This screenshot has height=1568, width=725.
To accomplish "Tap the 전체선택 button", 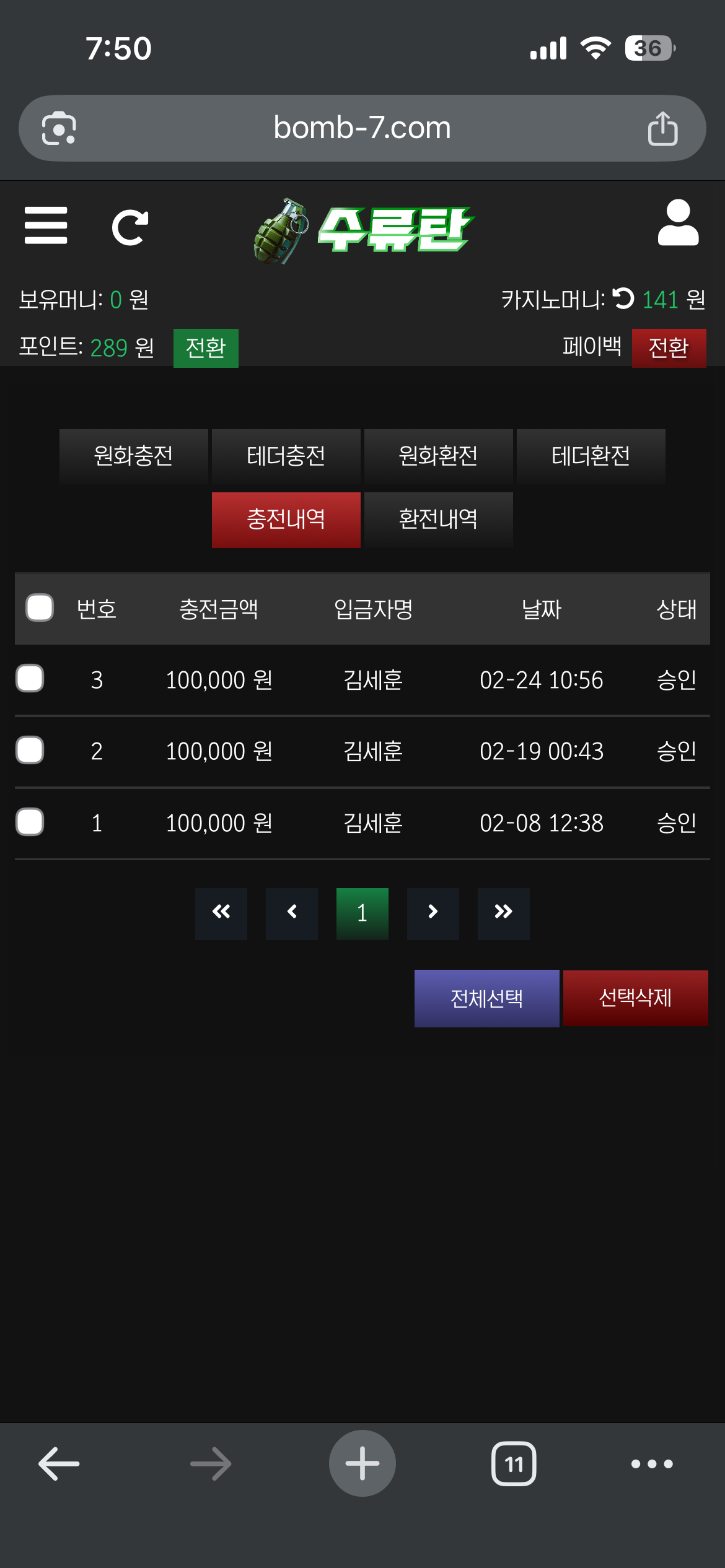I will pyautogui.click(x=486, y=998).
